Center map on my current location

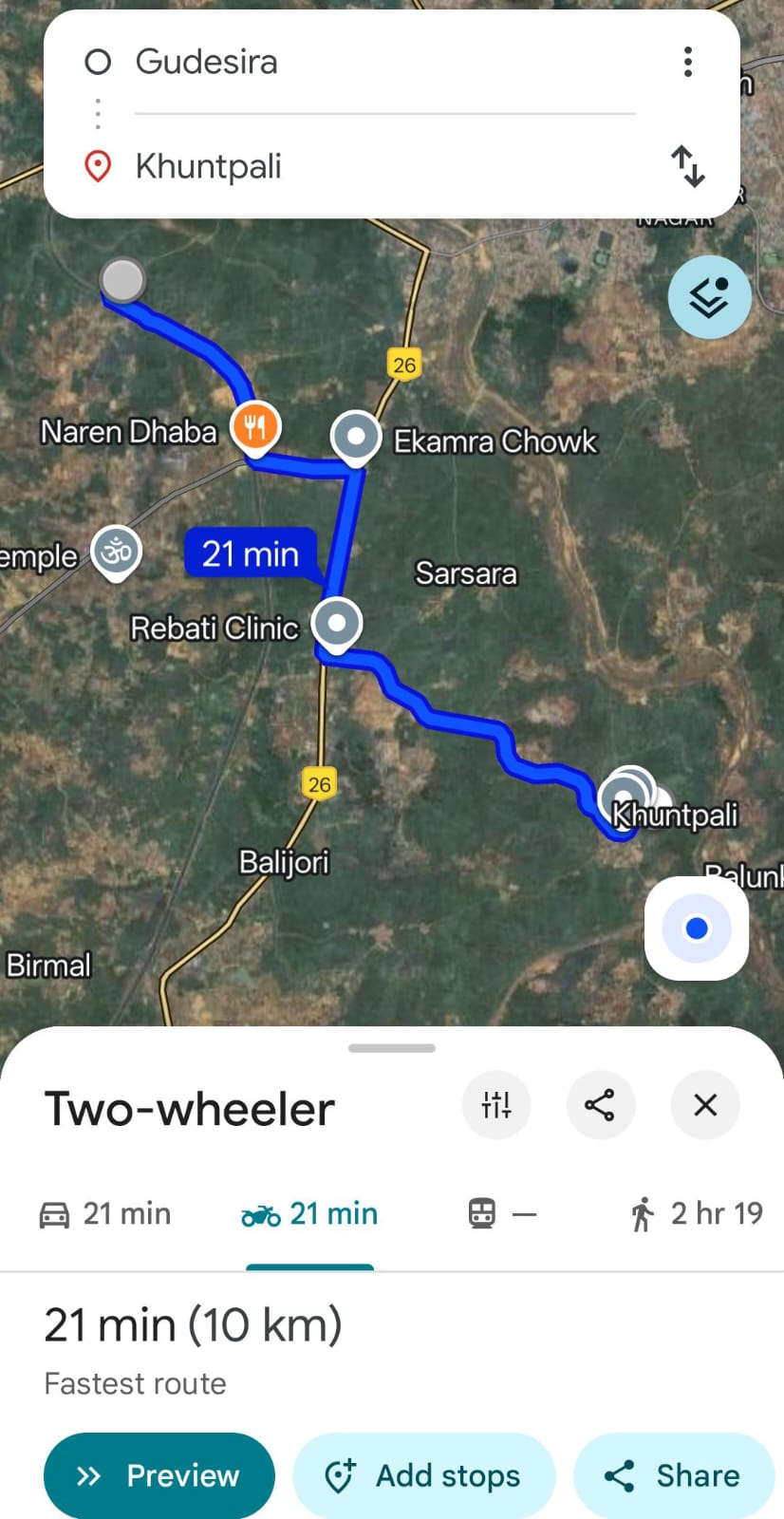click(x=697, y=928)
